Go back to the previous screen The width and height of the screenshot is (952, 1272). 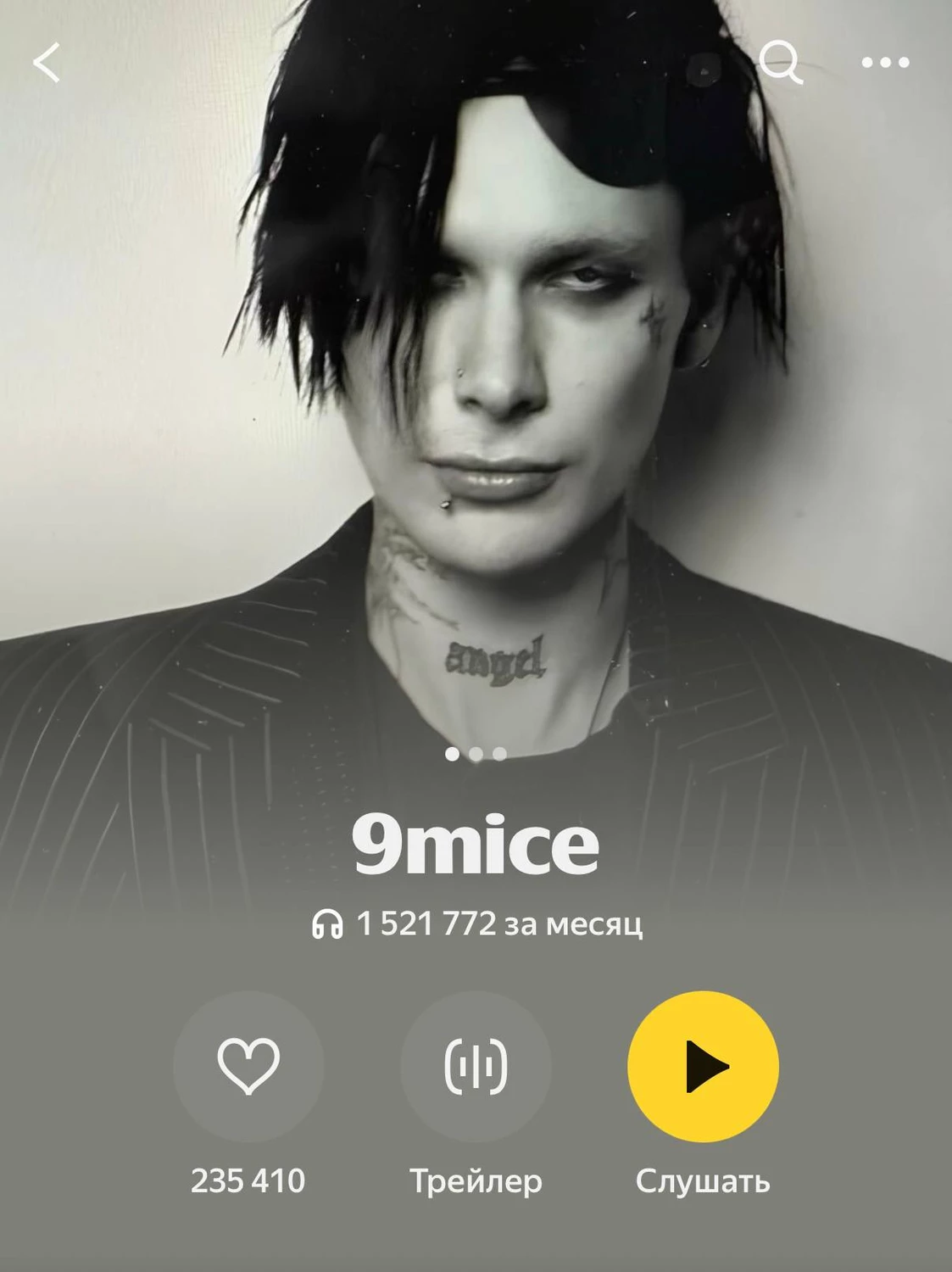point(47,64)
